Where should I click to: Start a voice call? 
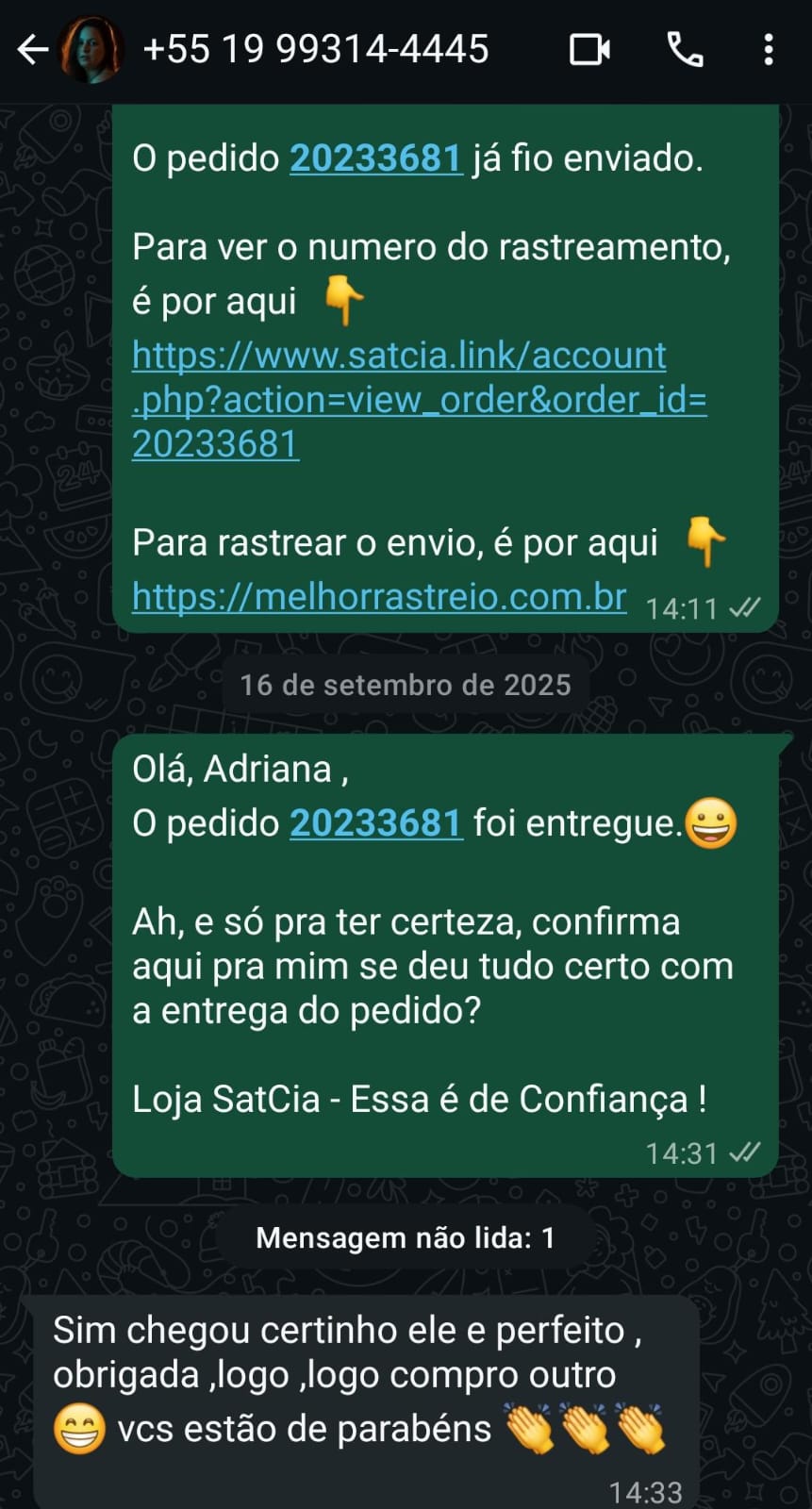[x=686, y=50]
